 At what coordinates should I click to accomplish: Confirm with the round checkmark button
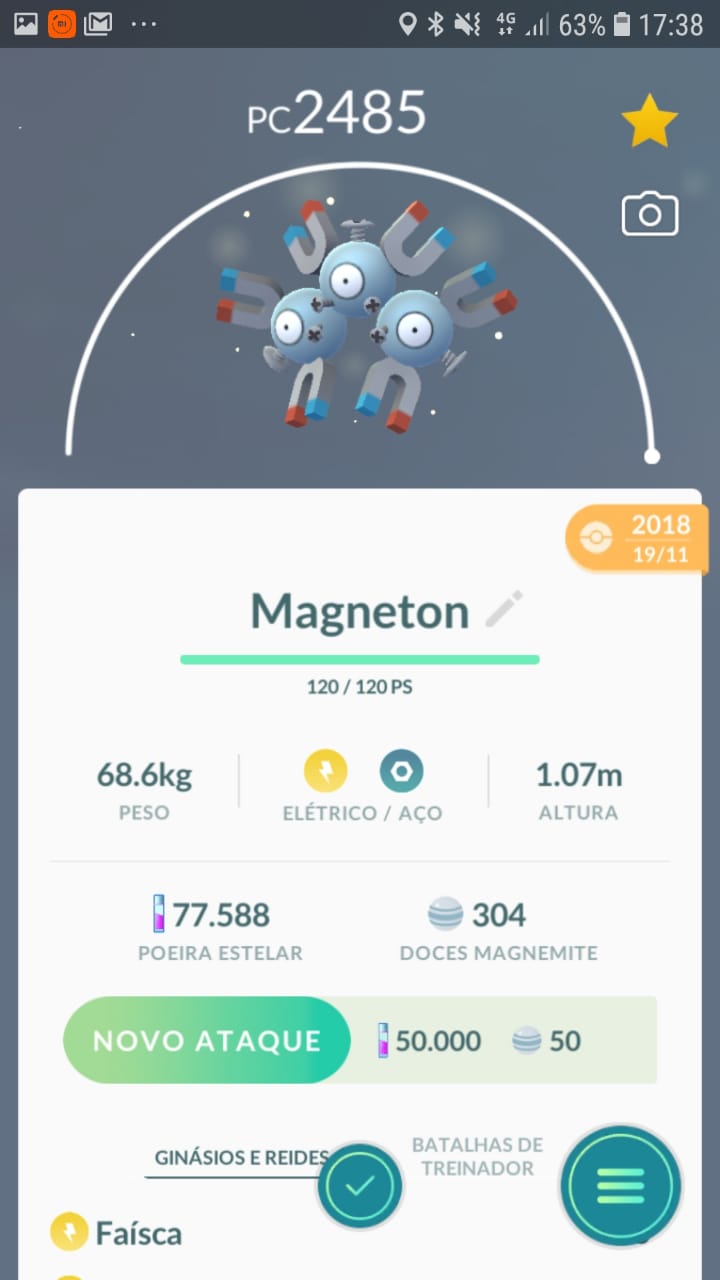tap(360, 1187)
